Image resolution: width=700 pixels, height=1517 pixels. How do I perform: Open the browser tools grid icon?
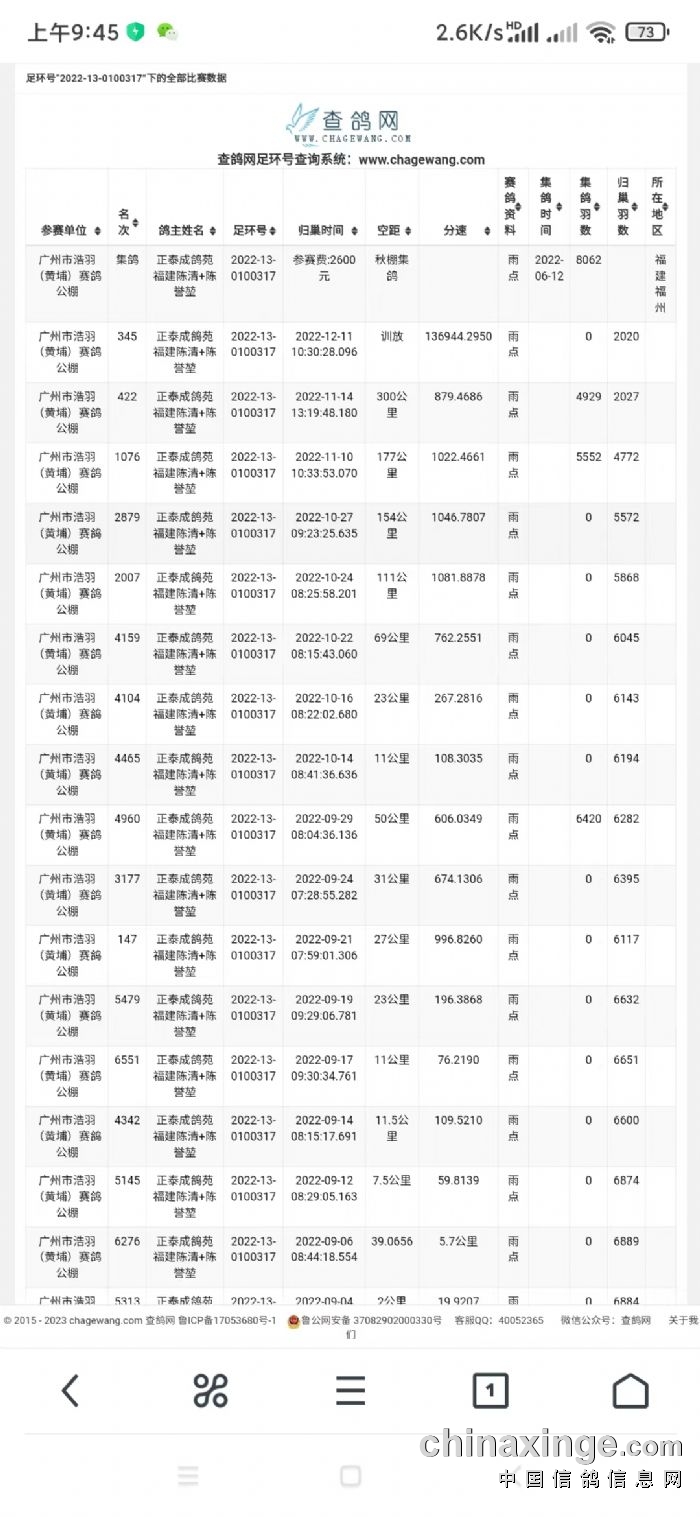[210, 1390]
